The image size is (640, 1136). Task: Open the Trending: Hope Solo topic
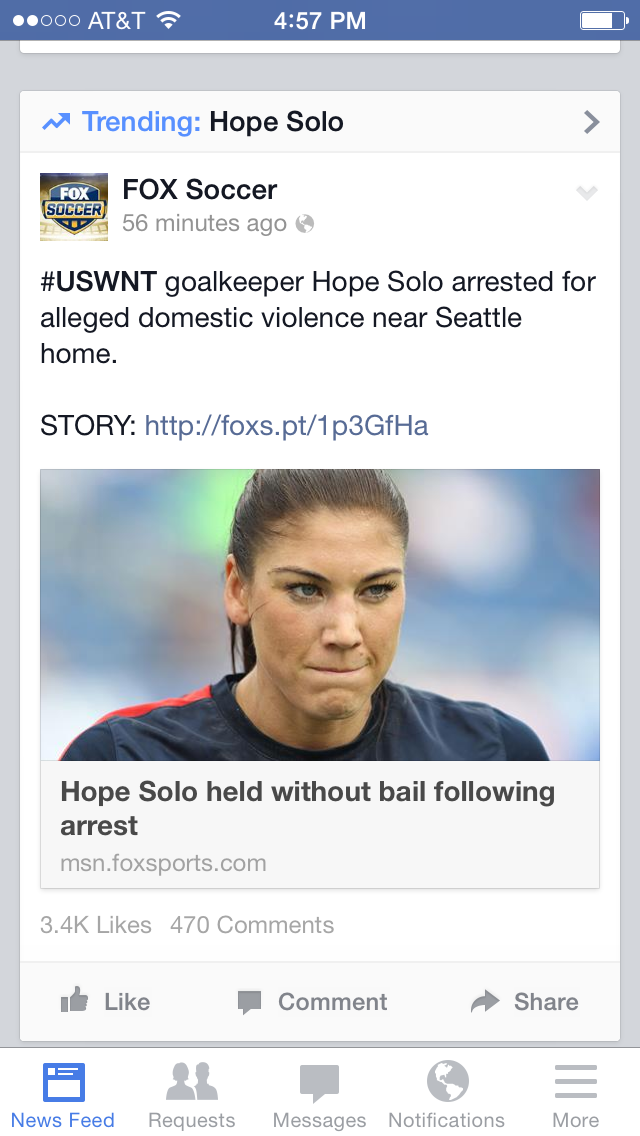click(x=320, y=122)
